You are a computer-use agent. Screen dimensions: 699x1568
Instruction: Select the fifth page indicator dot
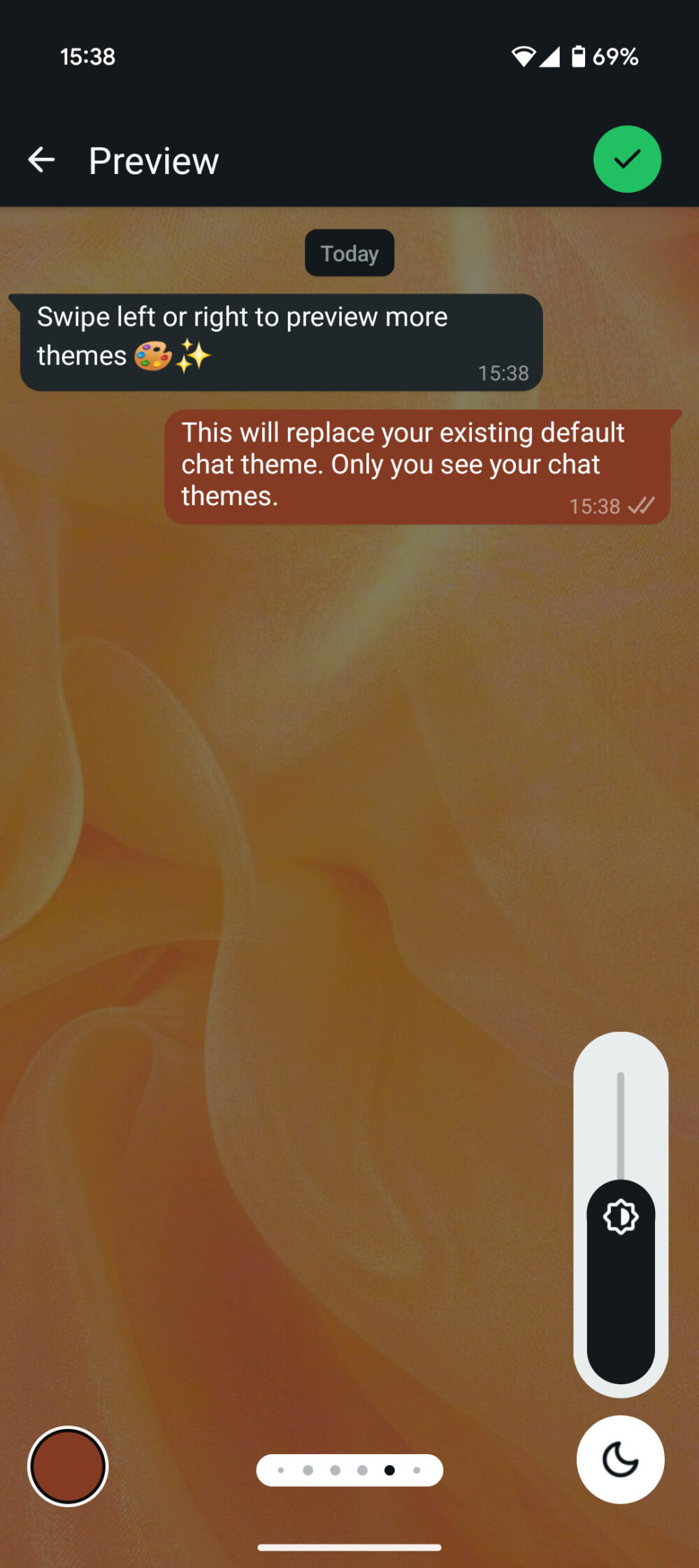[x=389, y=1469]
